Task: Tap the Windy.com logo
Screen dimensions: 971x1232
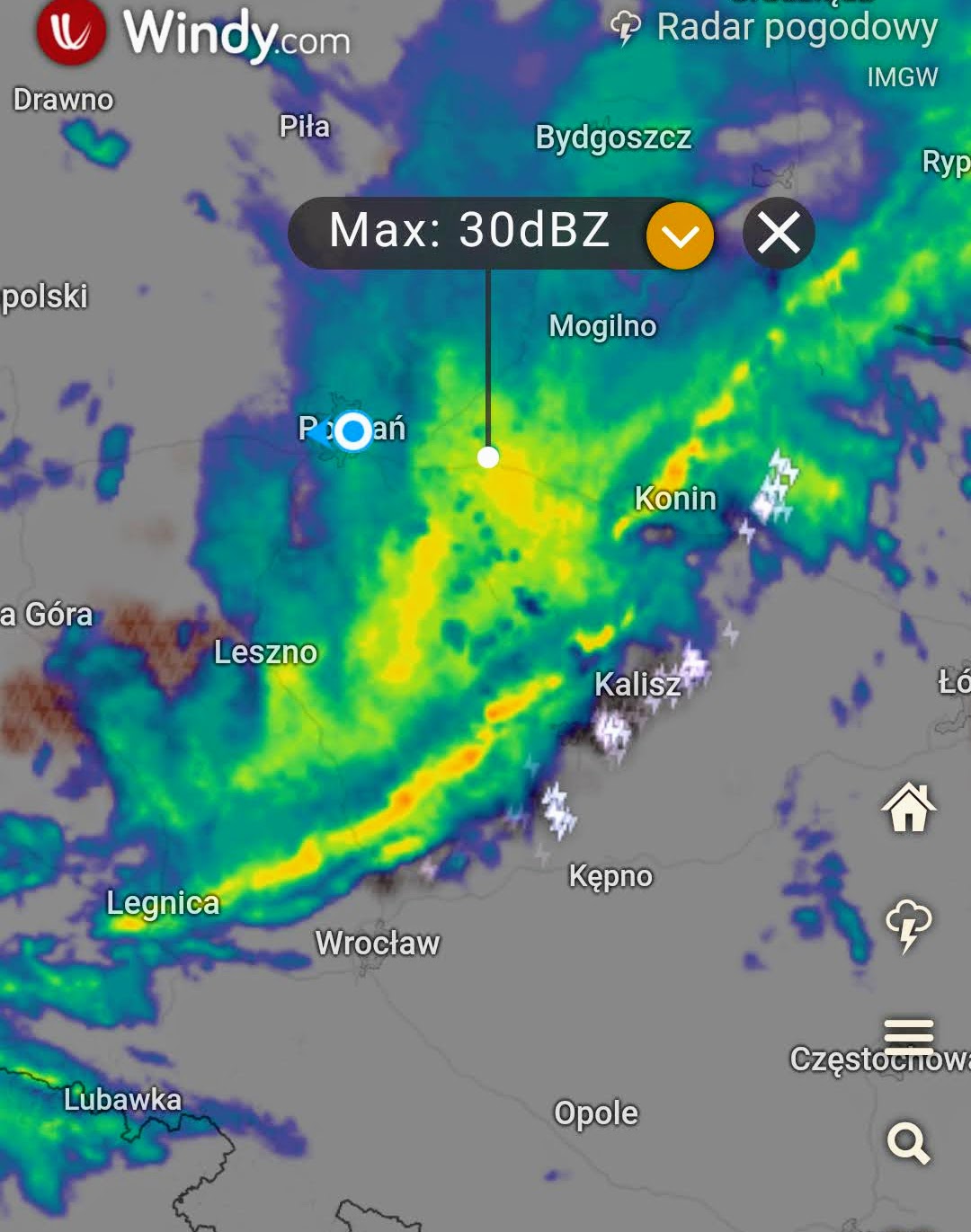Action: [x=193, y=34]
